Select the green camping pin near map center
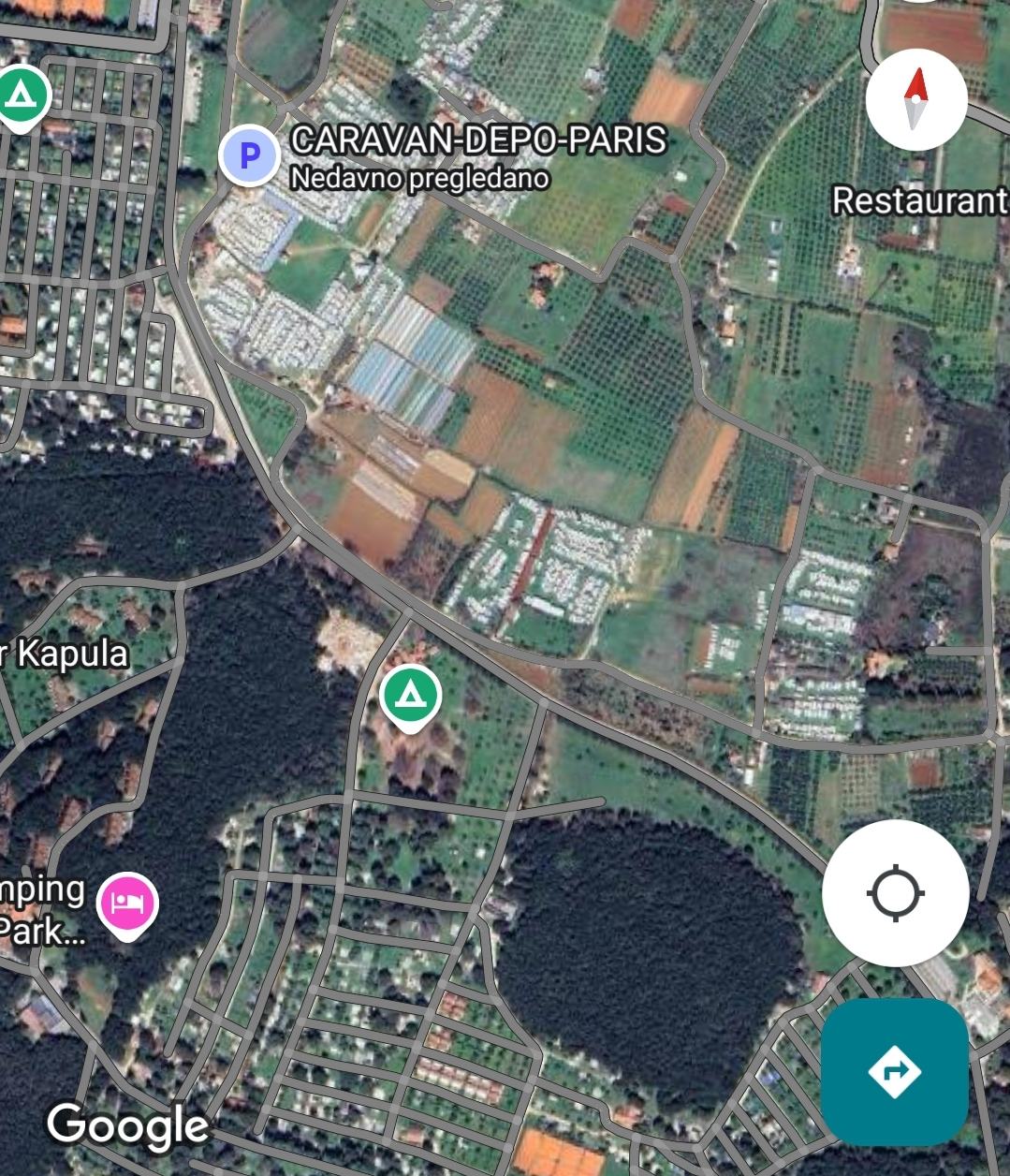Image resolution: width=1010 pixels, height=1176 pixels. click(412, 697)
